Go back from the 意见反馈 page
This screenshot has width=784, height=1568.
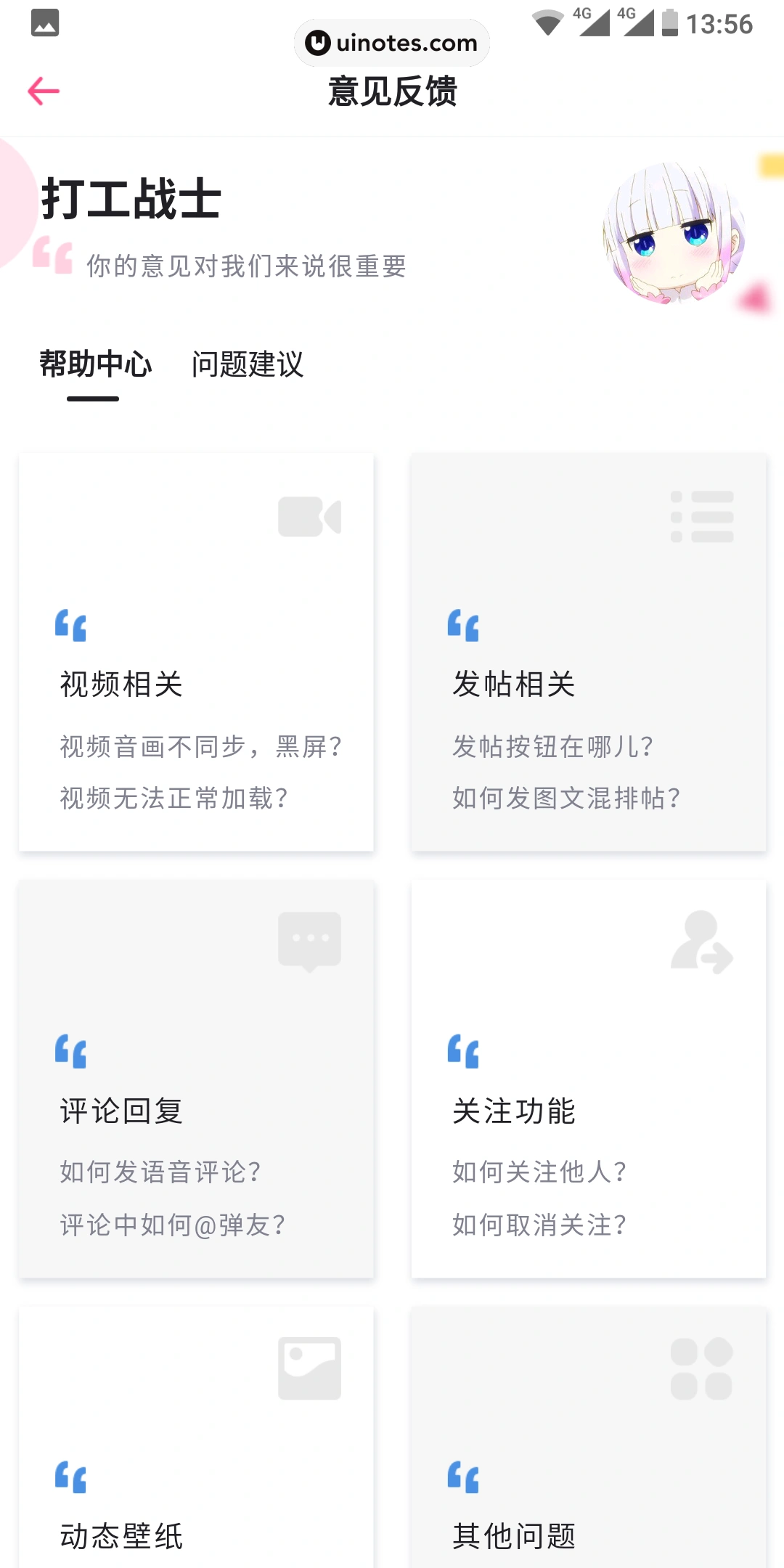tap(44, 91)
